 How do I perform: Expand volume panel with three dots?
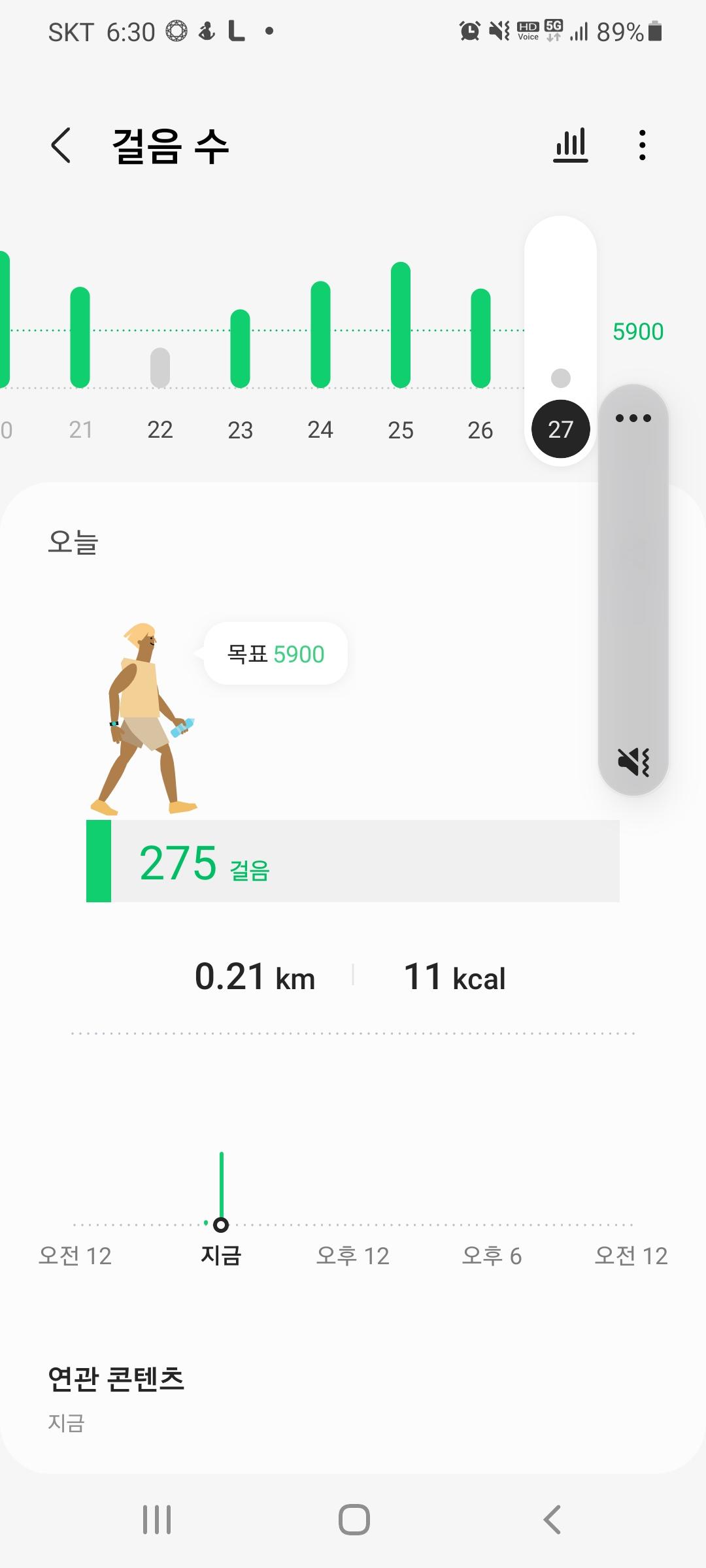click(x=633, y=418)
